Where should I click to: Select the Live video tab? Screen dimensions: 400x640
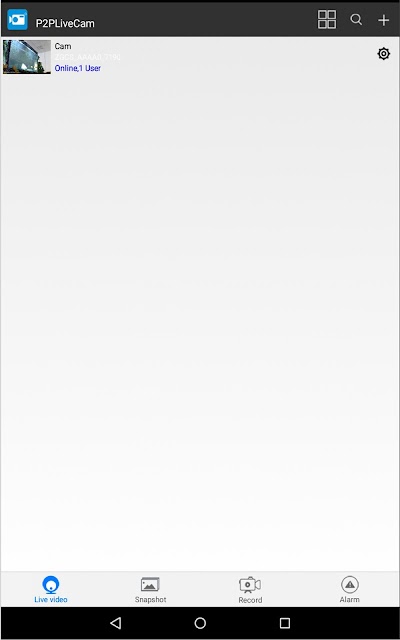[51, 589]
